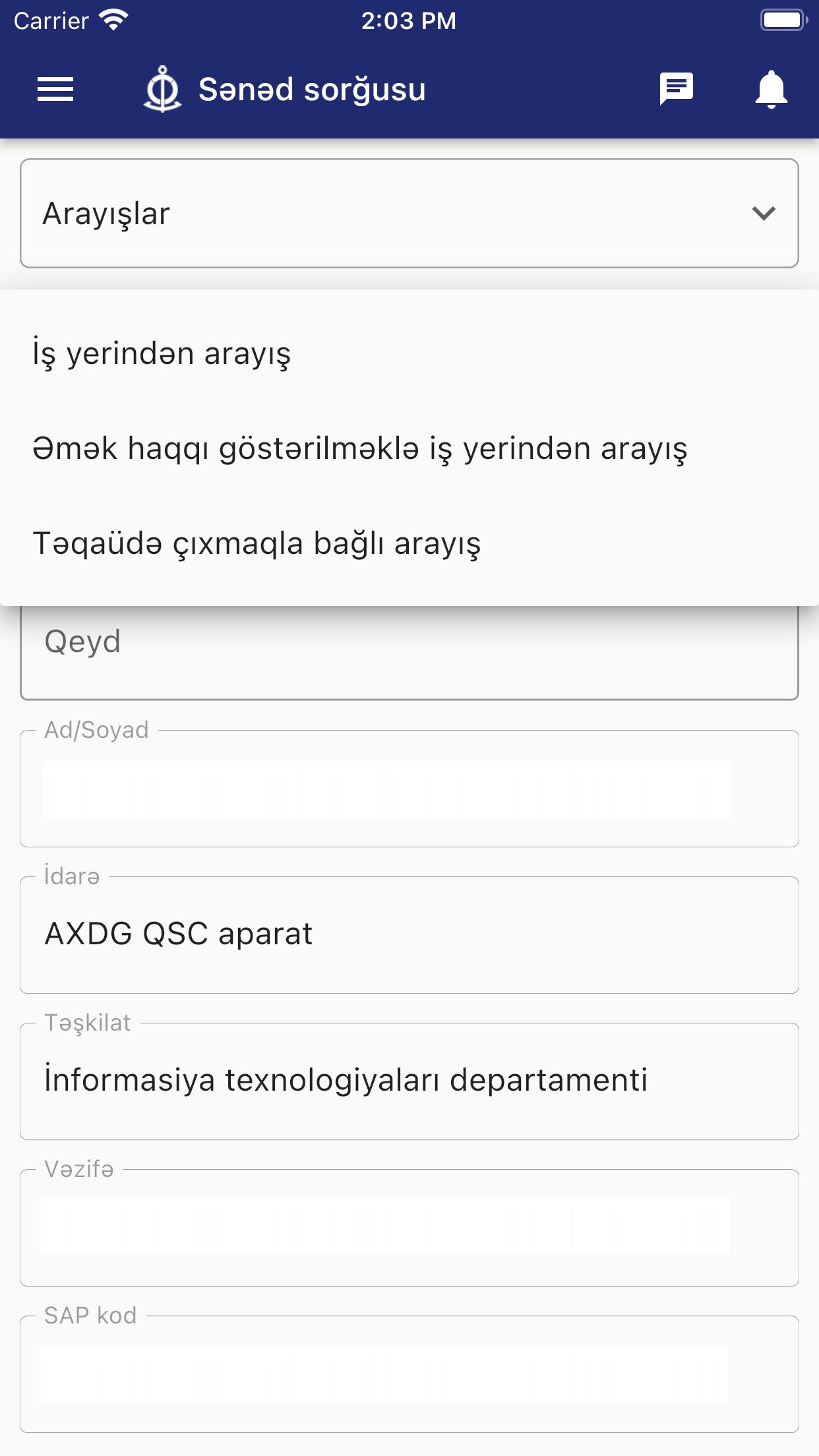This screenshot has height=1456, width=819.
Task: Open the messages chat icon
Action: [676, 89]
